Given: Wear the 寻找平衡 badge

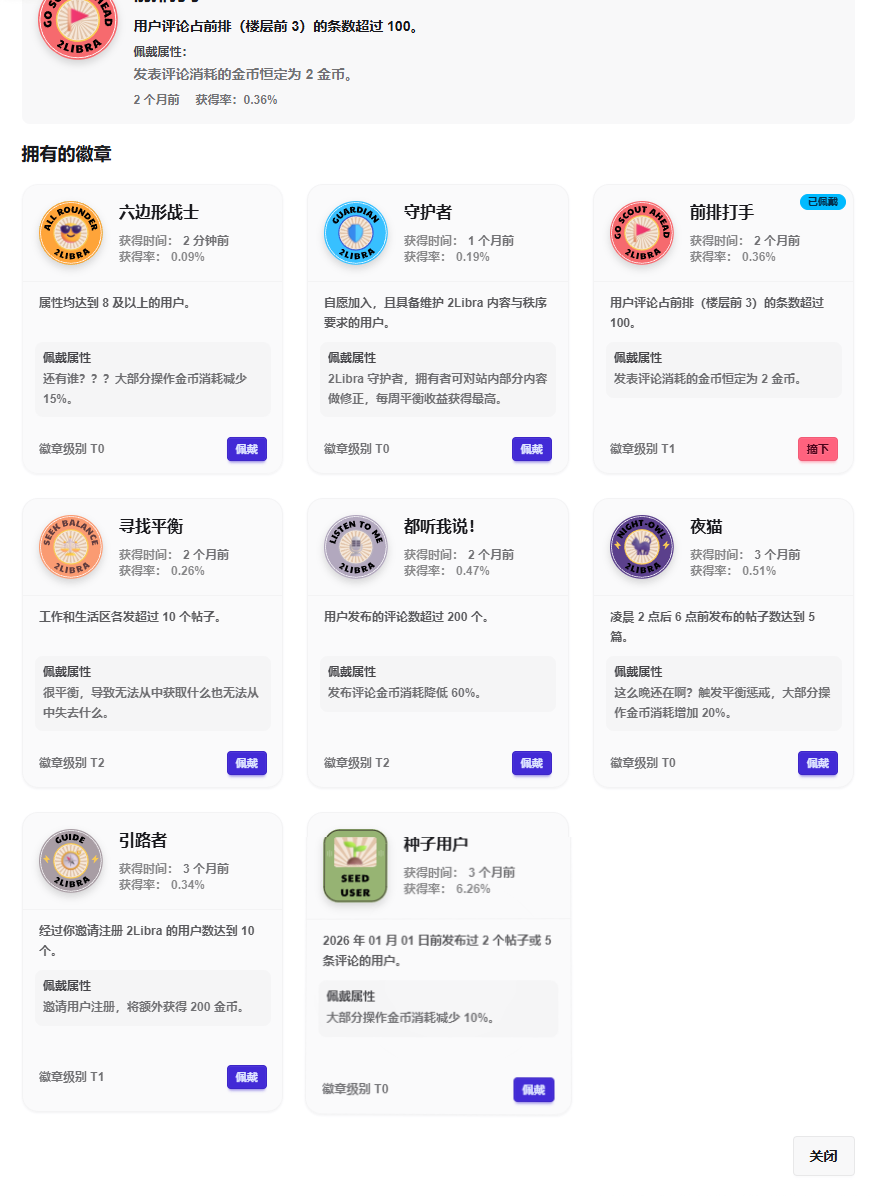Looking at the screenshot, I should [x=246, y=763].
